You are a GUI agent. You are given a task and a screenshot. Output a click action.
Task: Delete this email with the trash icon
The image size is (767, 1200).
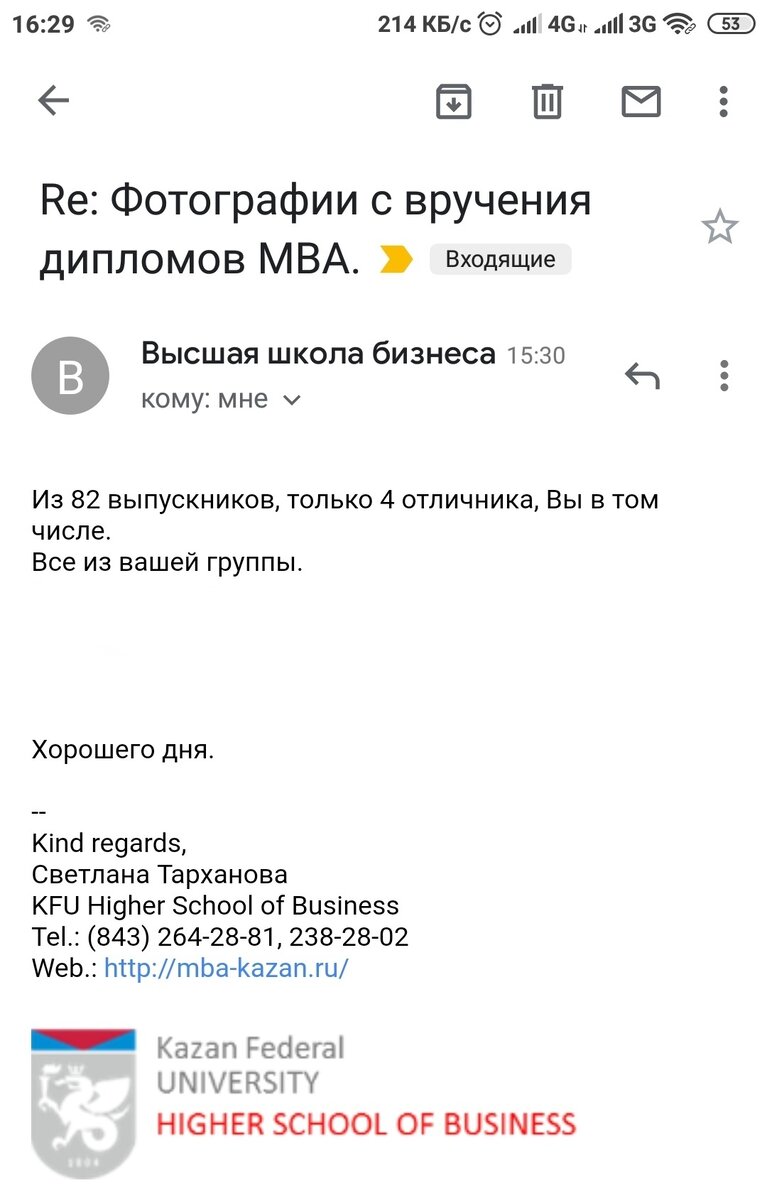[x=545, y=101]
